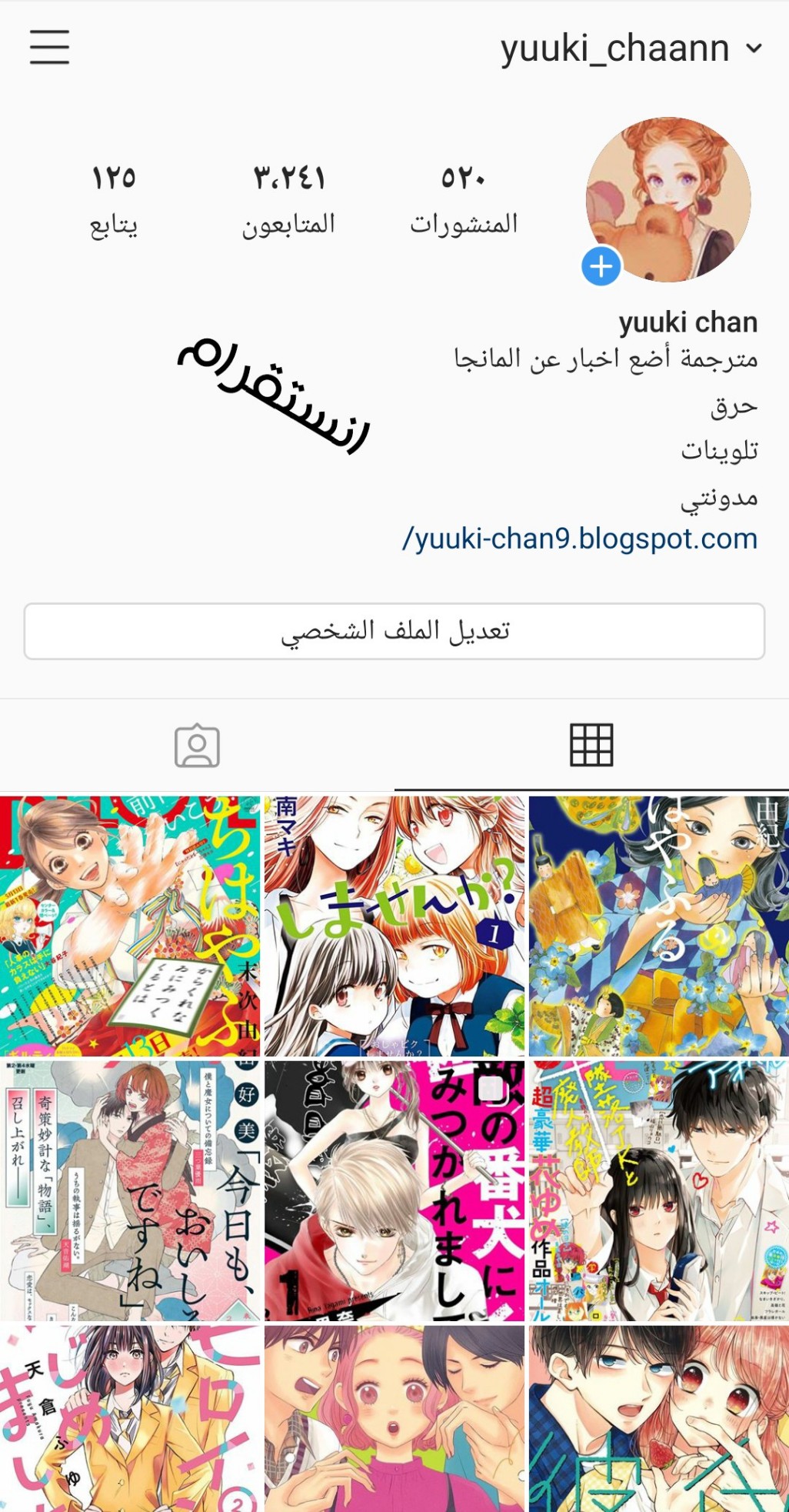The image size is (789, 1512).
Task: Open the post with boy and strawberry girl
Action: coord(658,1418)
